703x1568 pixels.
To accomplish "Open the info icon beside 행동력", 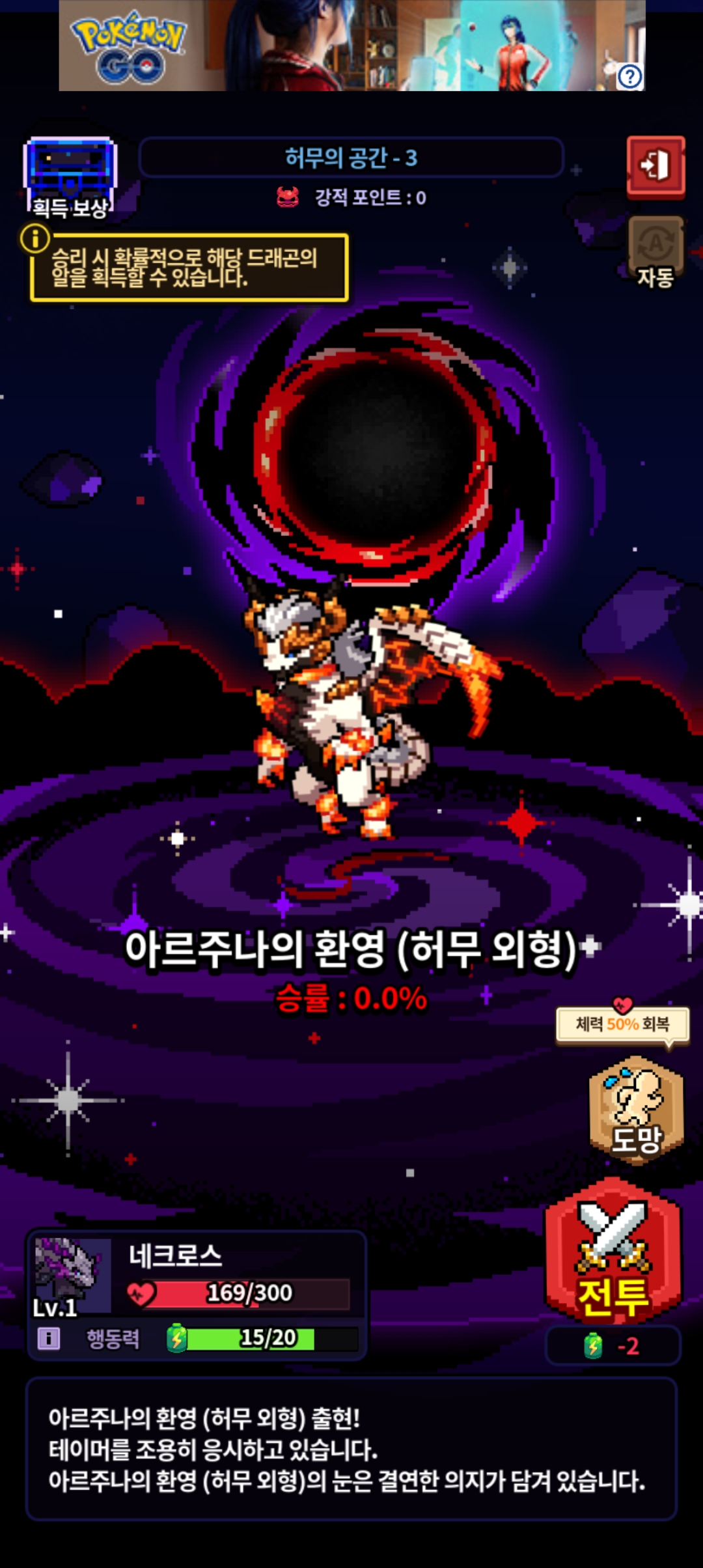I will click(49, 1339).
